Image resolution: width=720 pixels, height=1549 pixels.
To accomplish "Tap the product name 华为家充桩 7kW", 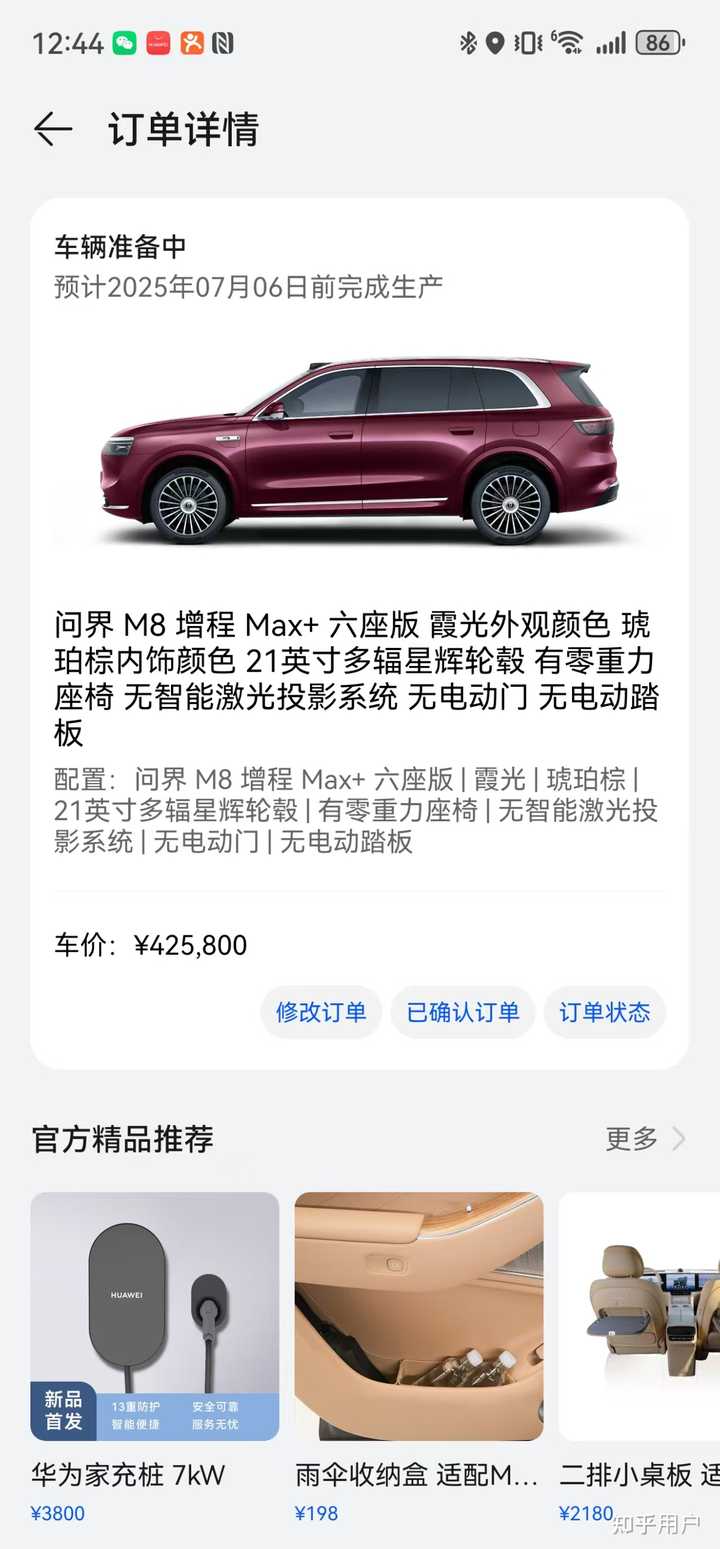I will click(131, 1474).
